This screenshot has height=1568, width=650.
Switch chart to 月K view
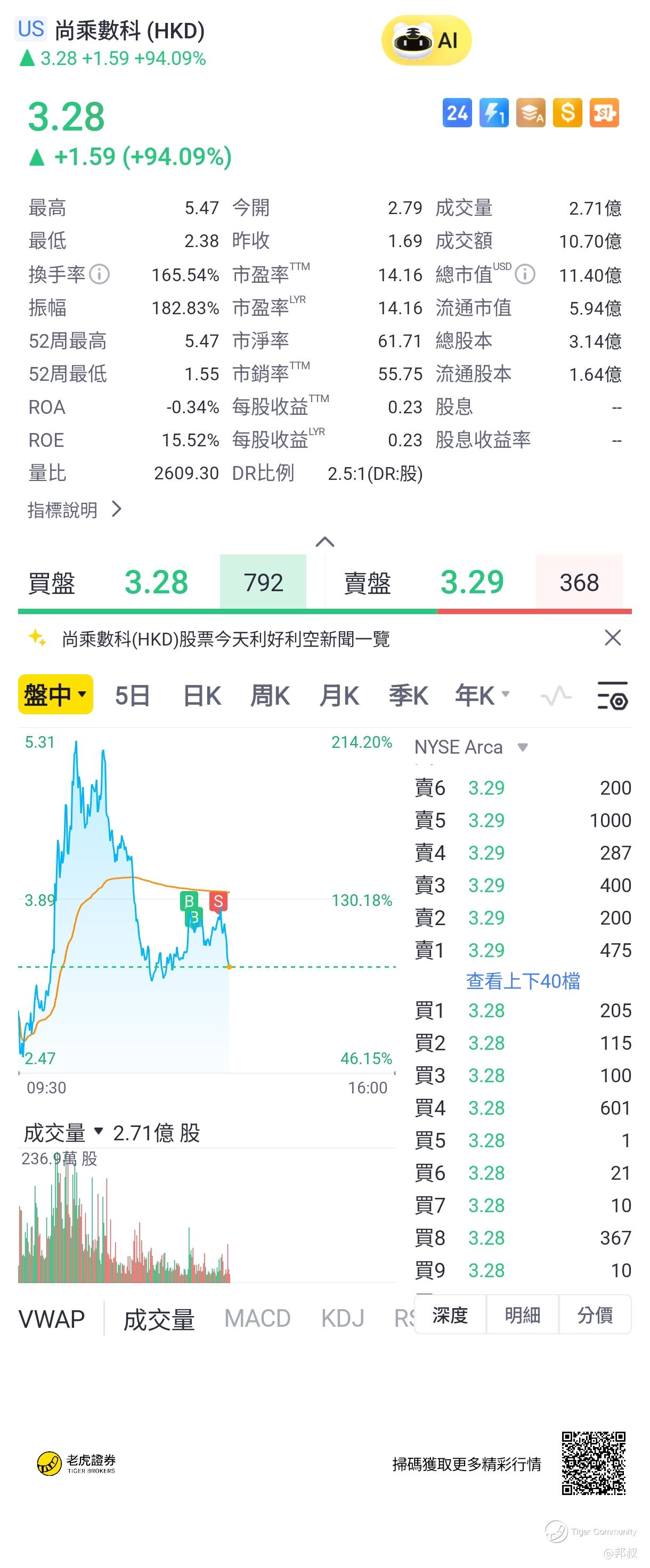(x=339, y=695)
